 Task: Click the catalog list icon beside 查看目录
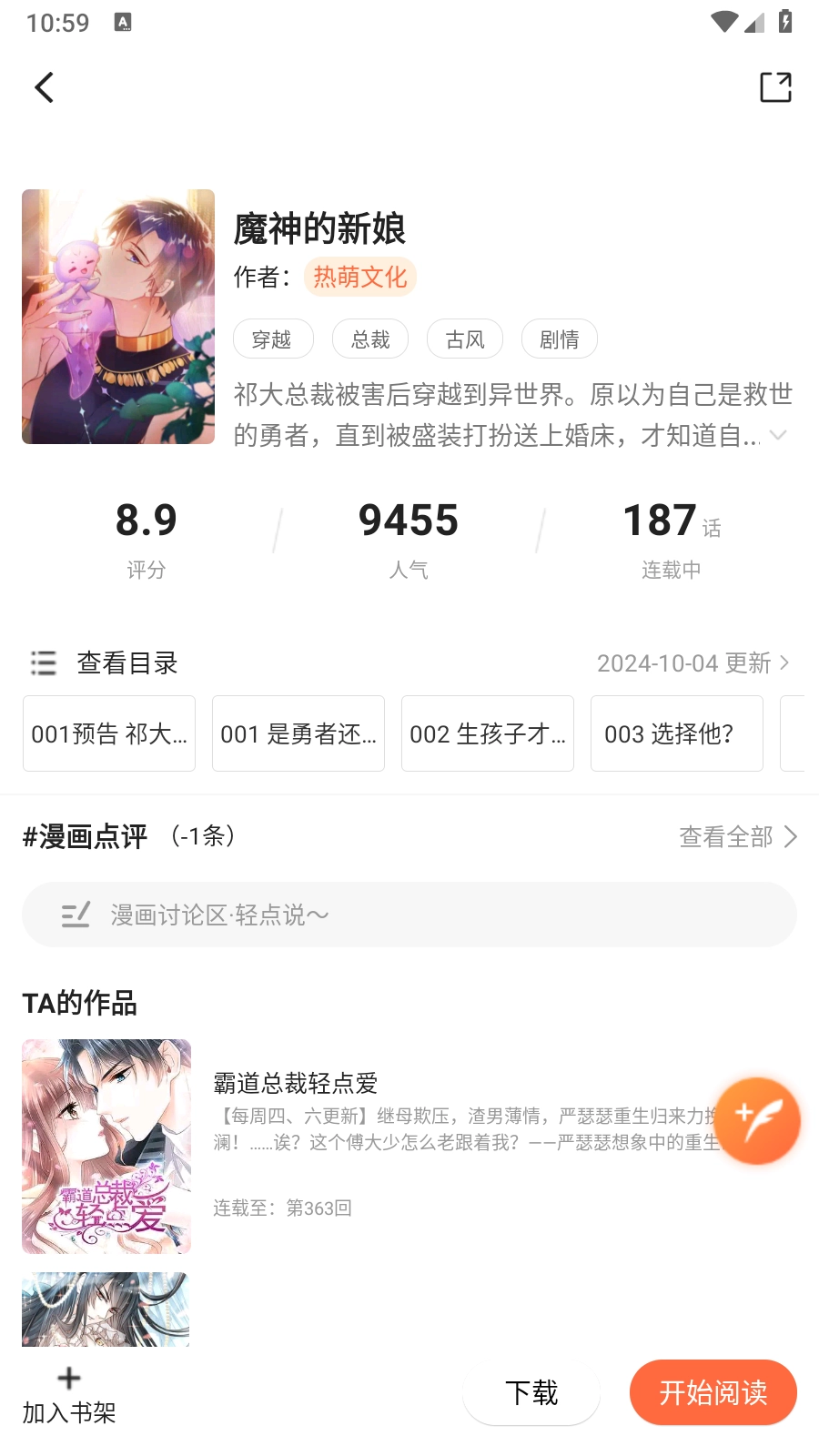[43, 663]
